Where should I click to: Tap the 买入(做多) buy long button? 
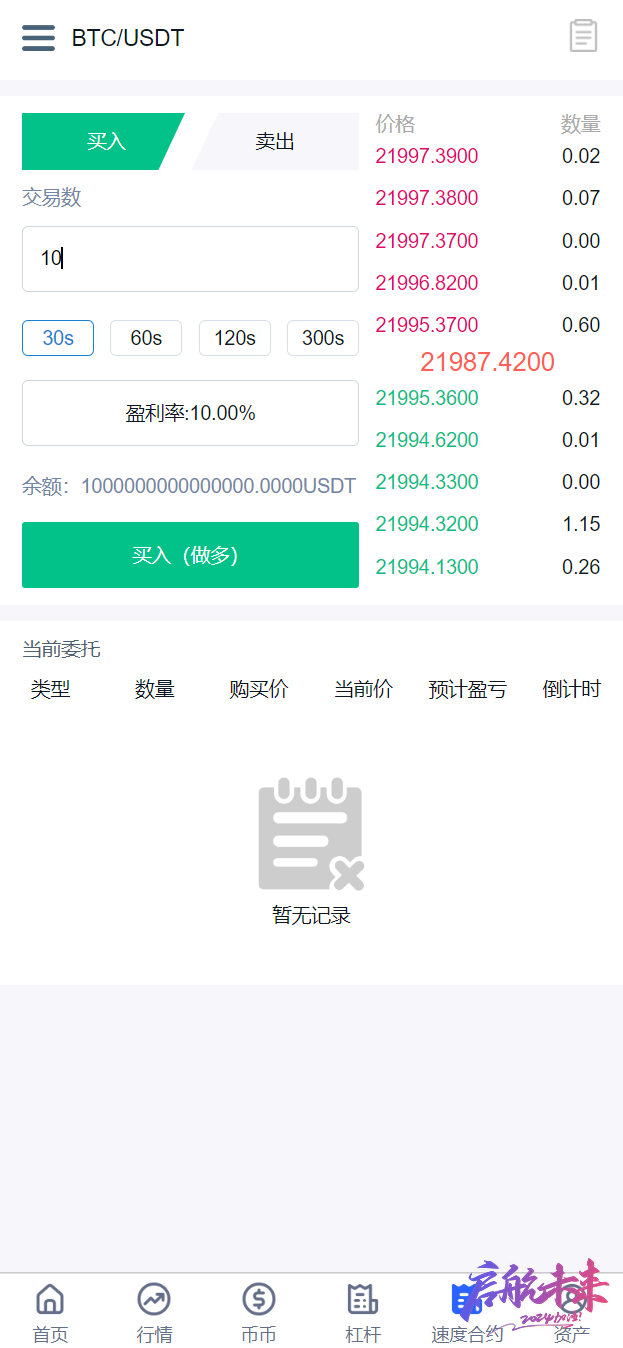click(x=190, y=555)
